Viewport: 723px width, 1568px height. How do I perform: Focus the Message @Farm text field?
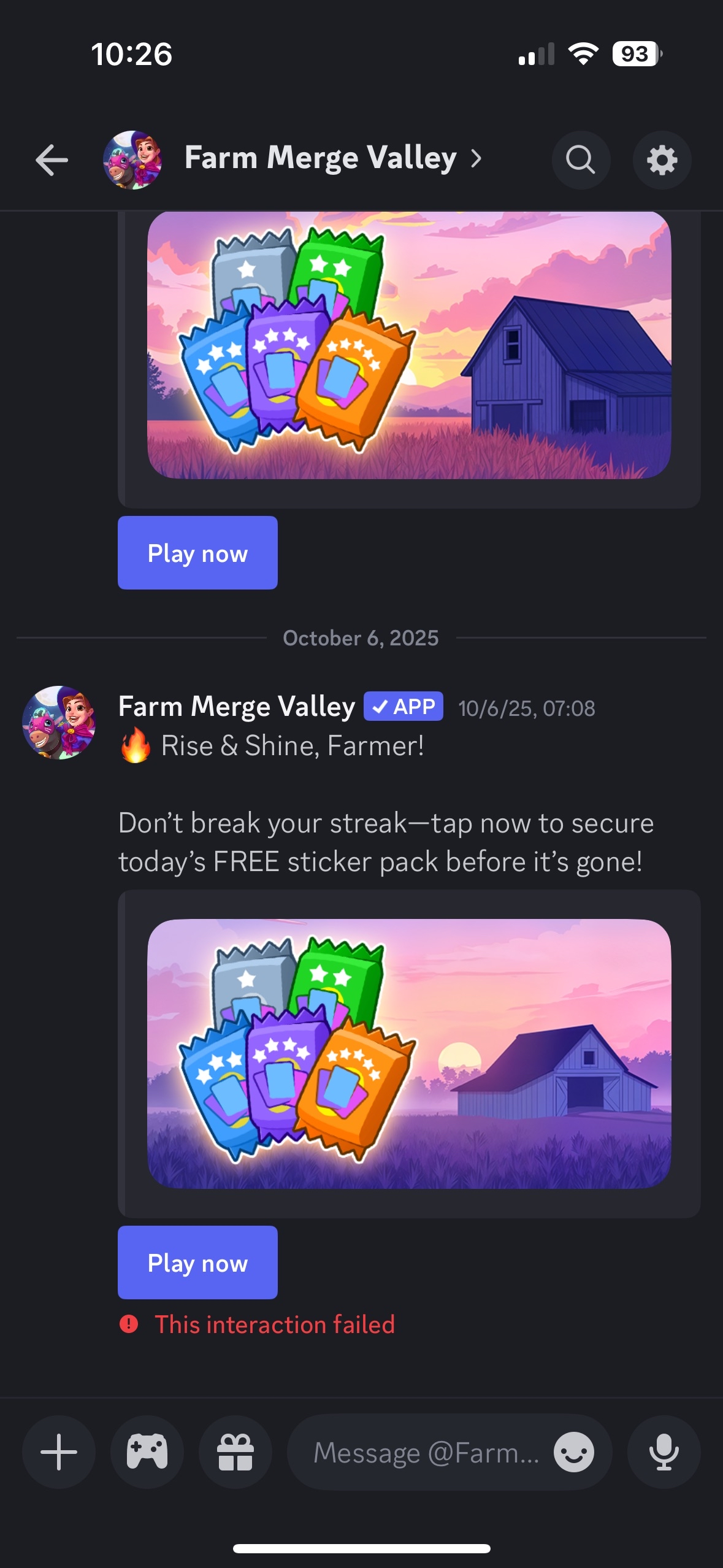click(x=426, y=1452)
